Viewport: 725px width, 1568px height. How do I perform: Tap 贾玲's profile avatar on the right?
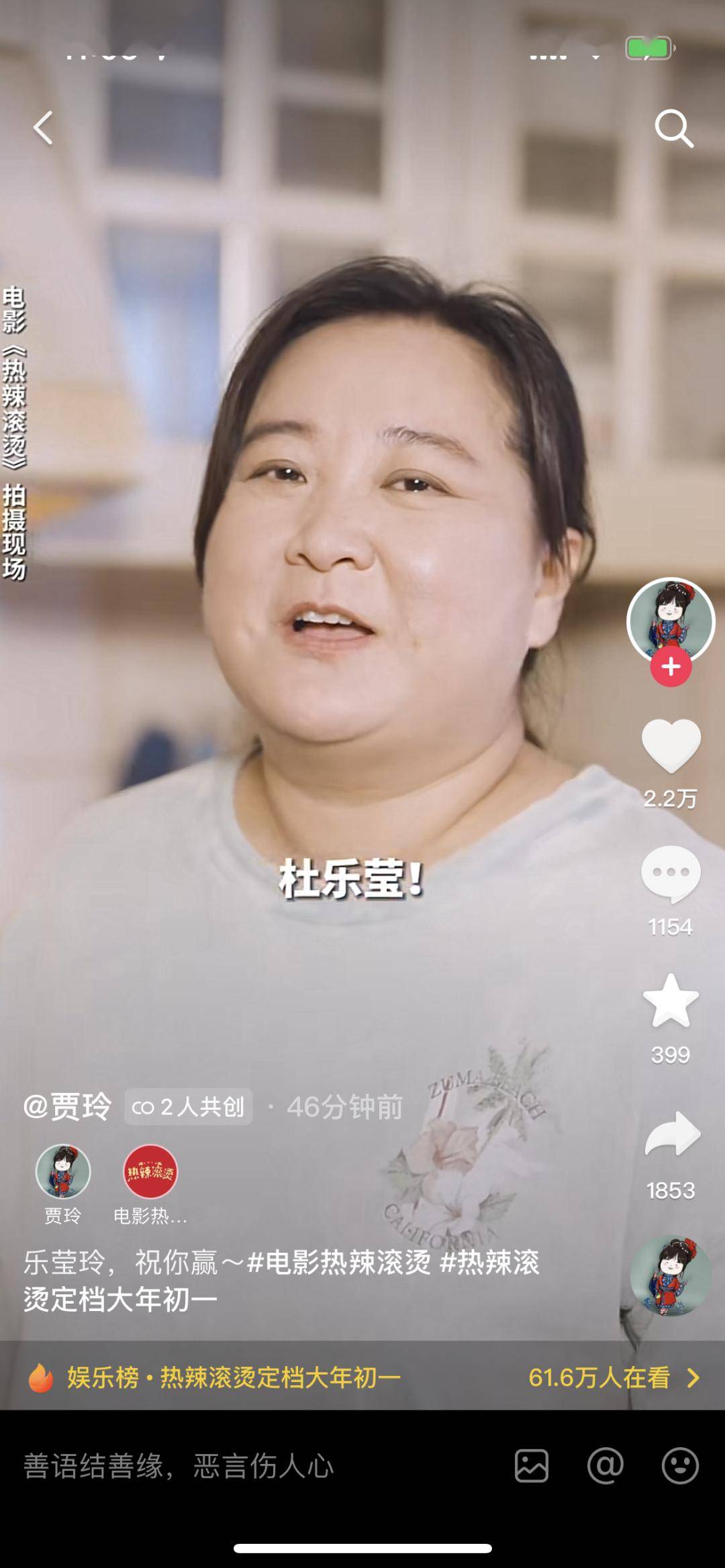click(x=670, y=623)
